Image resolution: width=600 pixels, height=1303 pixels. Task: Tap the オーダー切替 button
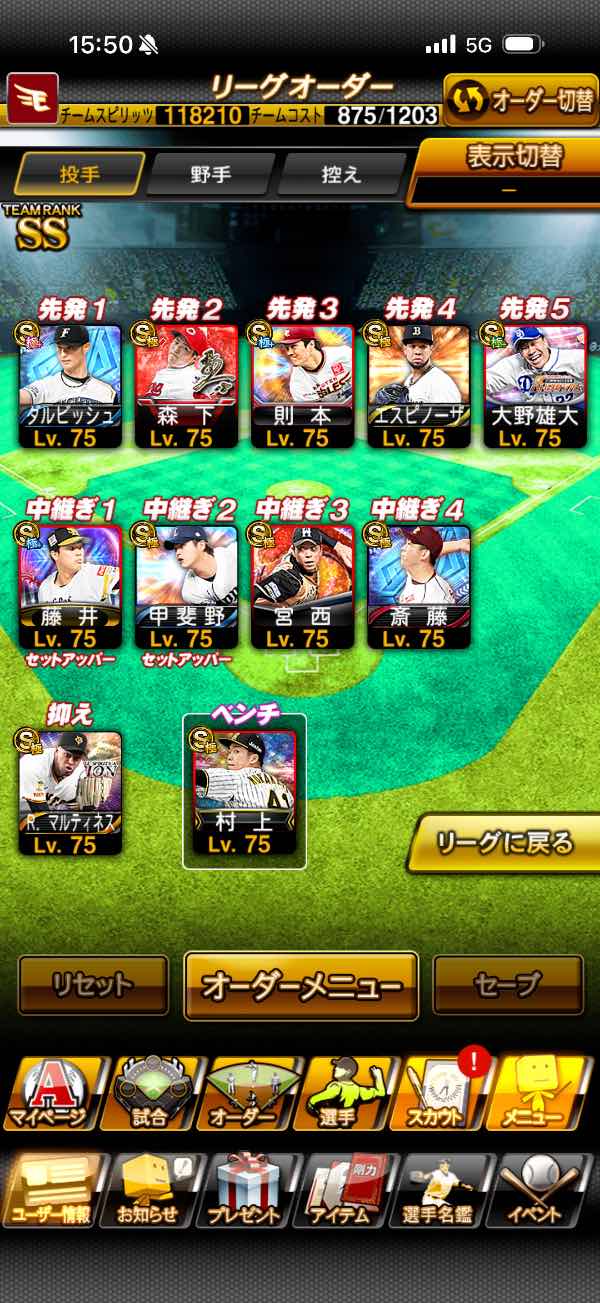click(x=520, y=101)
